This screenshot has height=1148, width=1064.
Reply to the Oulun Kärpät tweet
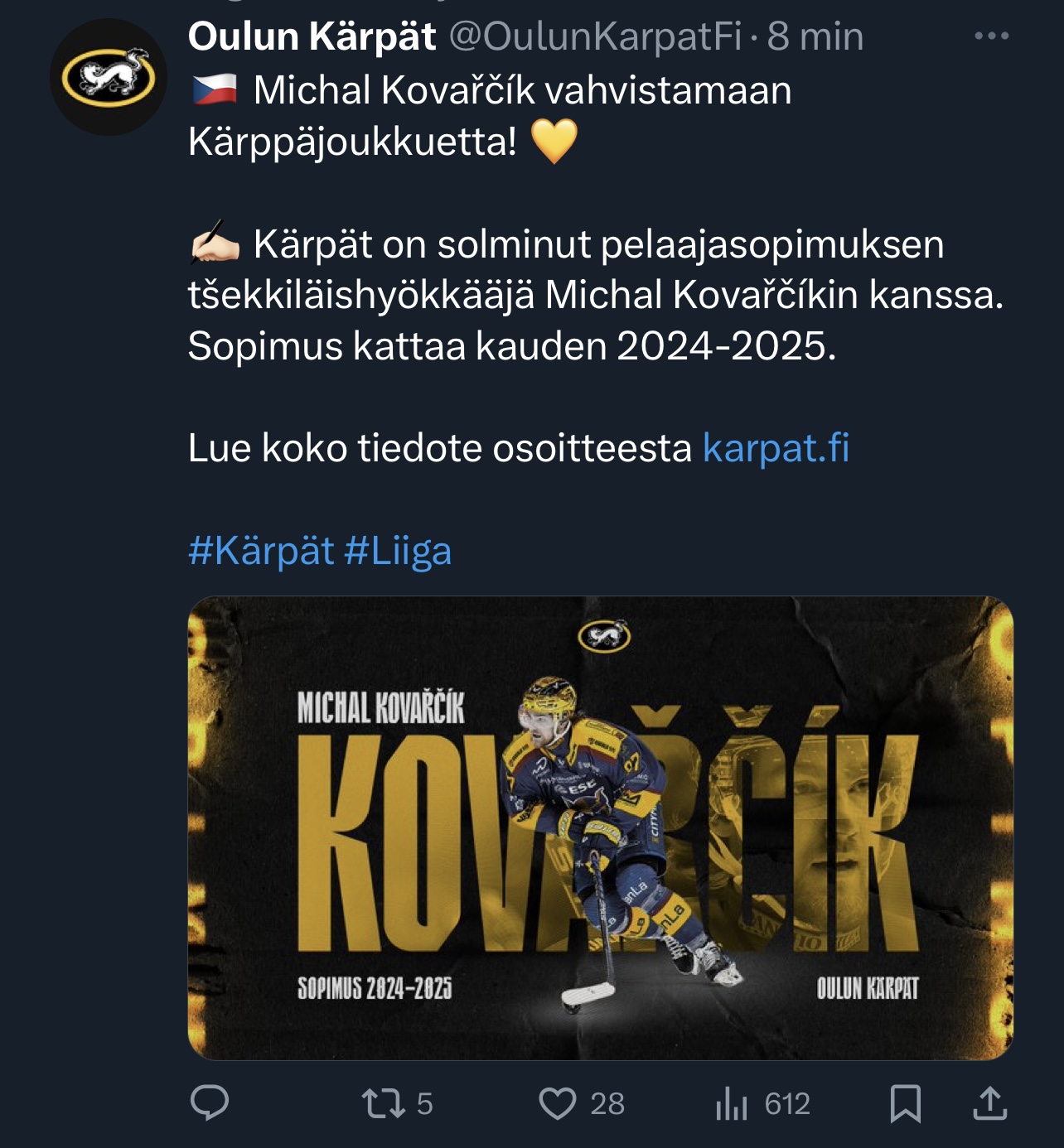click(210, 1103)
